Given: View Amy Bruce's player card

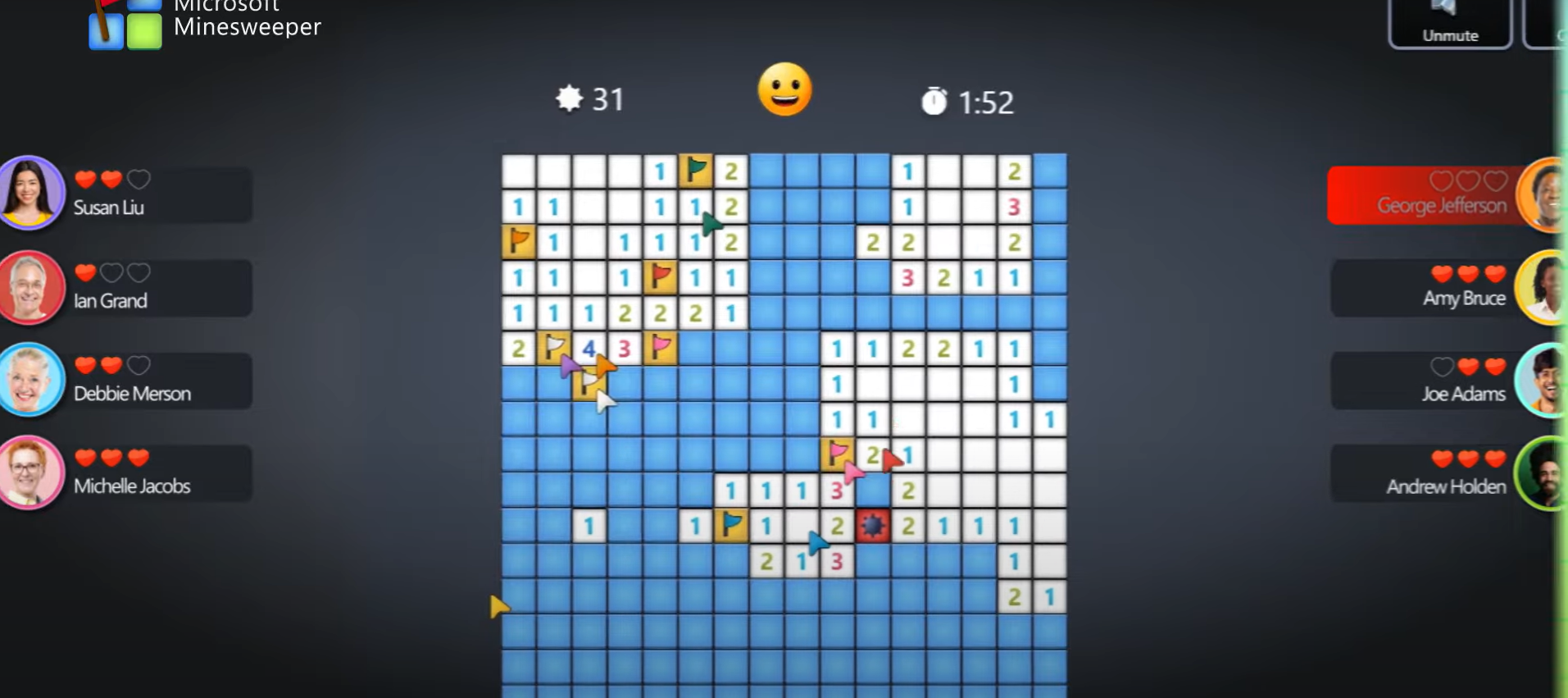Looking at the screenshot, I should pos(1425,288).
